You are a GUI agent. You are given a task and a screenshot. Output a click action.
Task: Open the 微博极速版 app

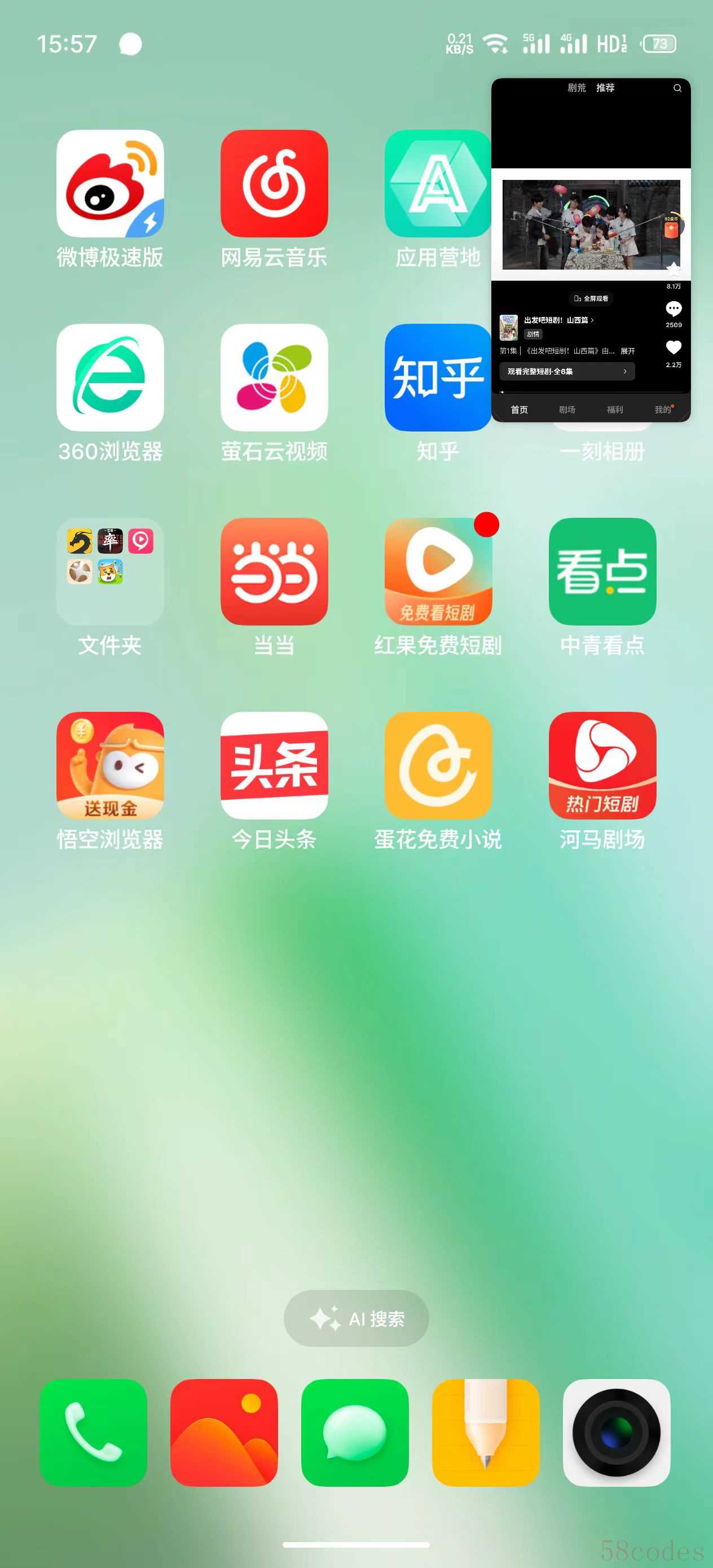(x=110, y=183)
